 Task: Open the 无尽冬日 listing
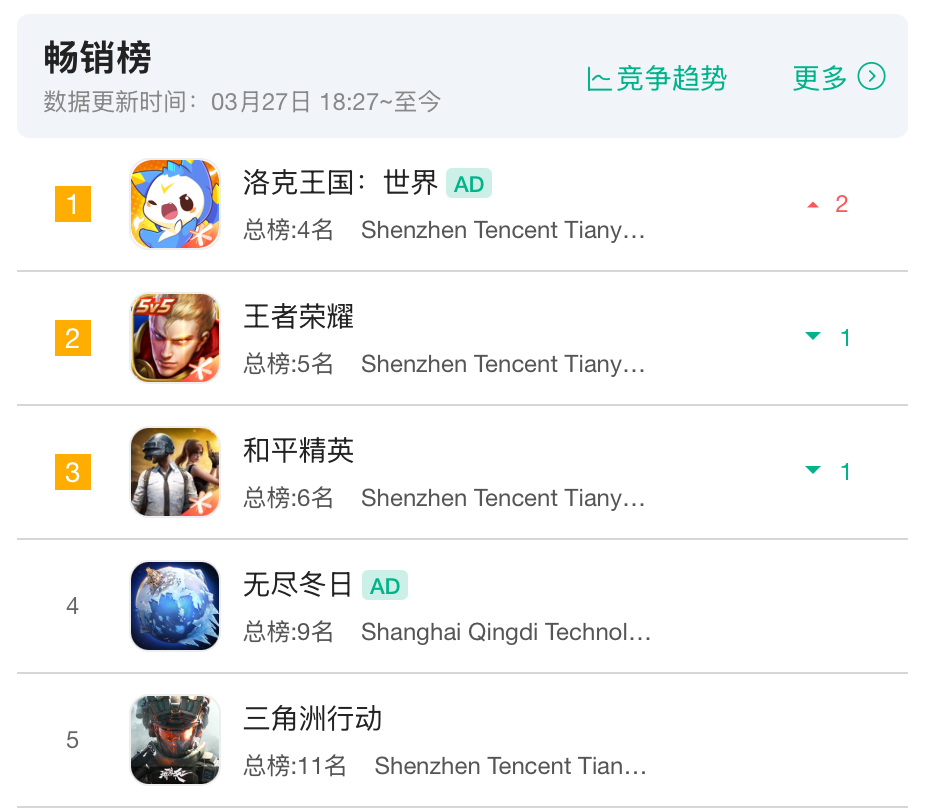(298, 585)
